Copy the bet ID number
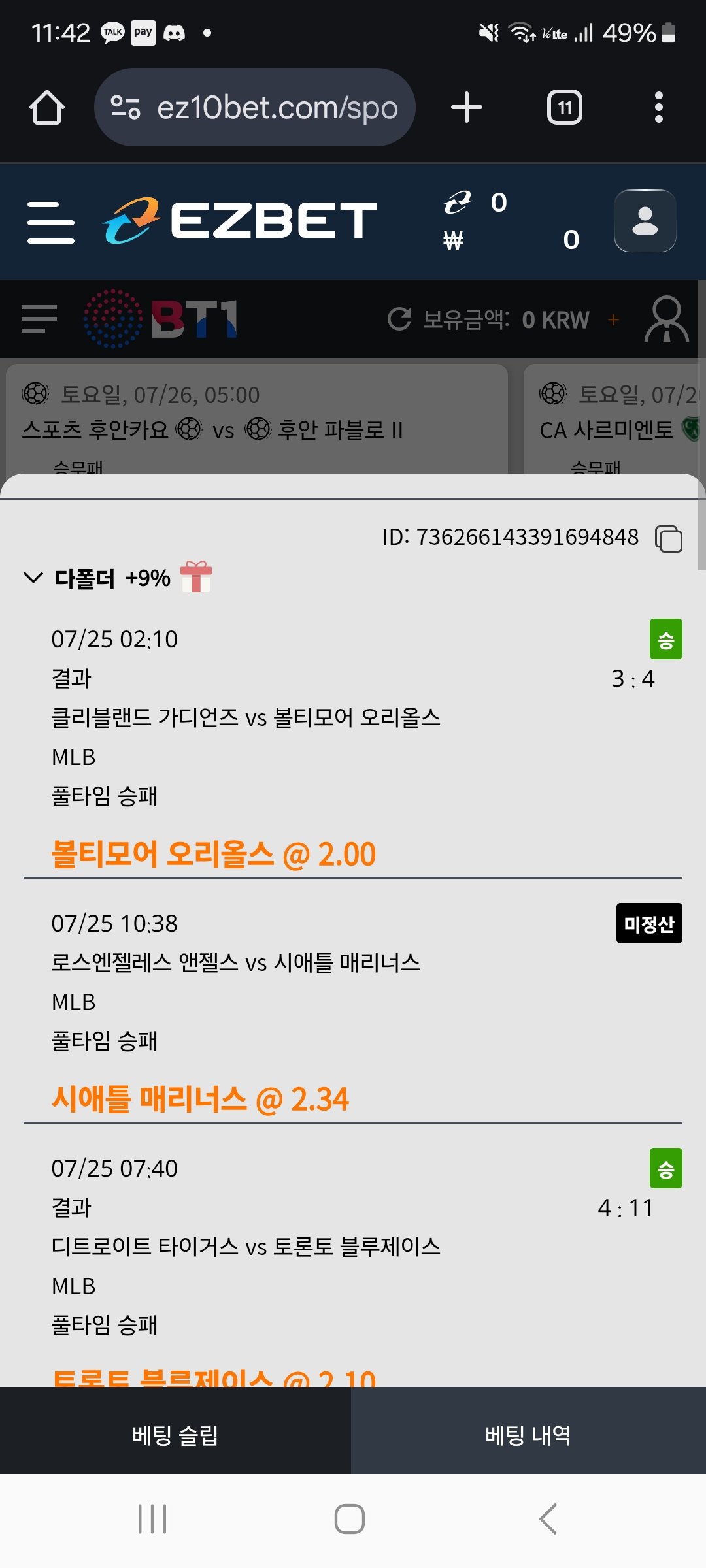The height and width of the screenshot is (1568, 706). (669, 538)
